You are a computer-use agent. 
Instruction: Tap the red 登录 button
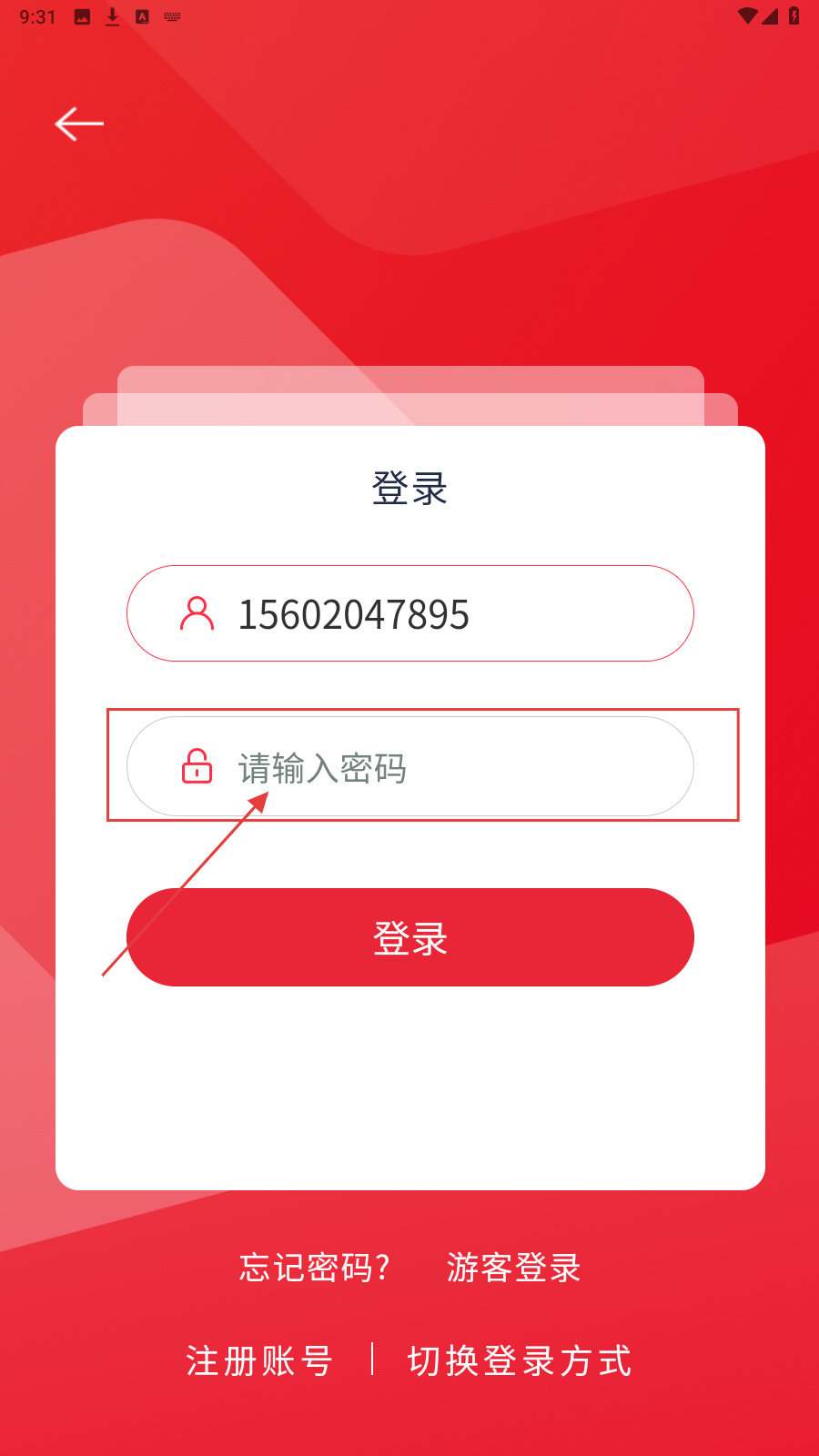coord(409,937)
